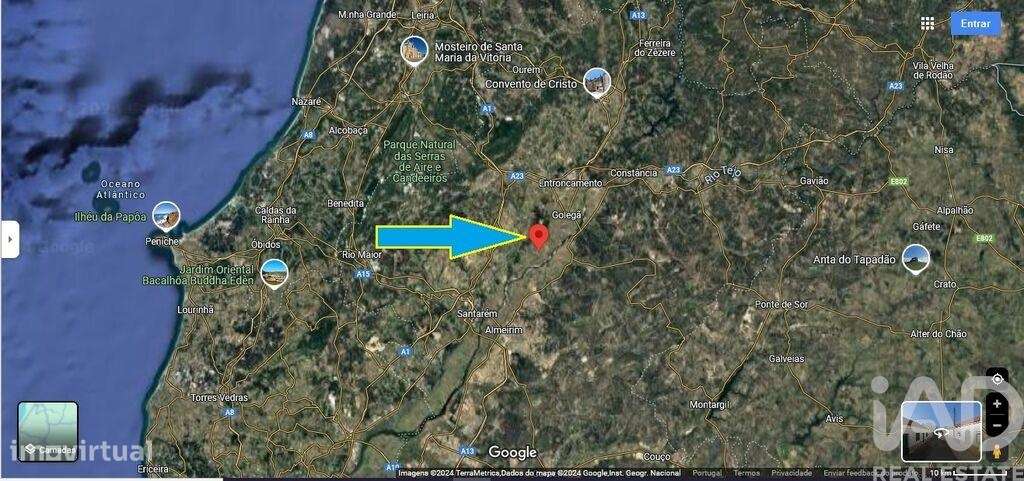Screen dimensions: 1024x481
Task: Expand the collapsed side panel arrow
Action: click(9, 240)
